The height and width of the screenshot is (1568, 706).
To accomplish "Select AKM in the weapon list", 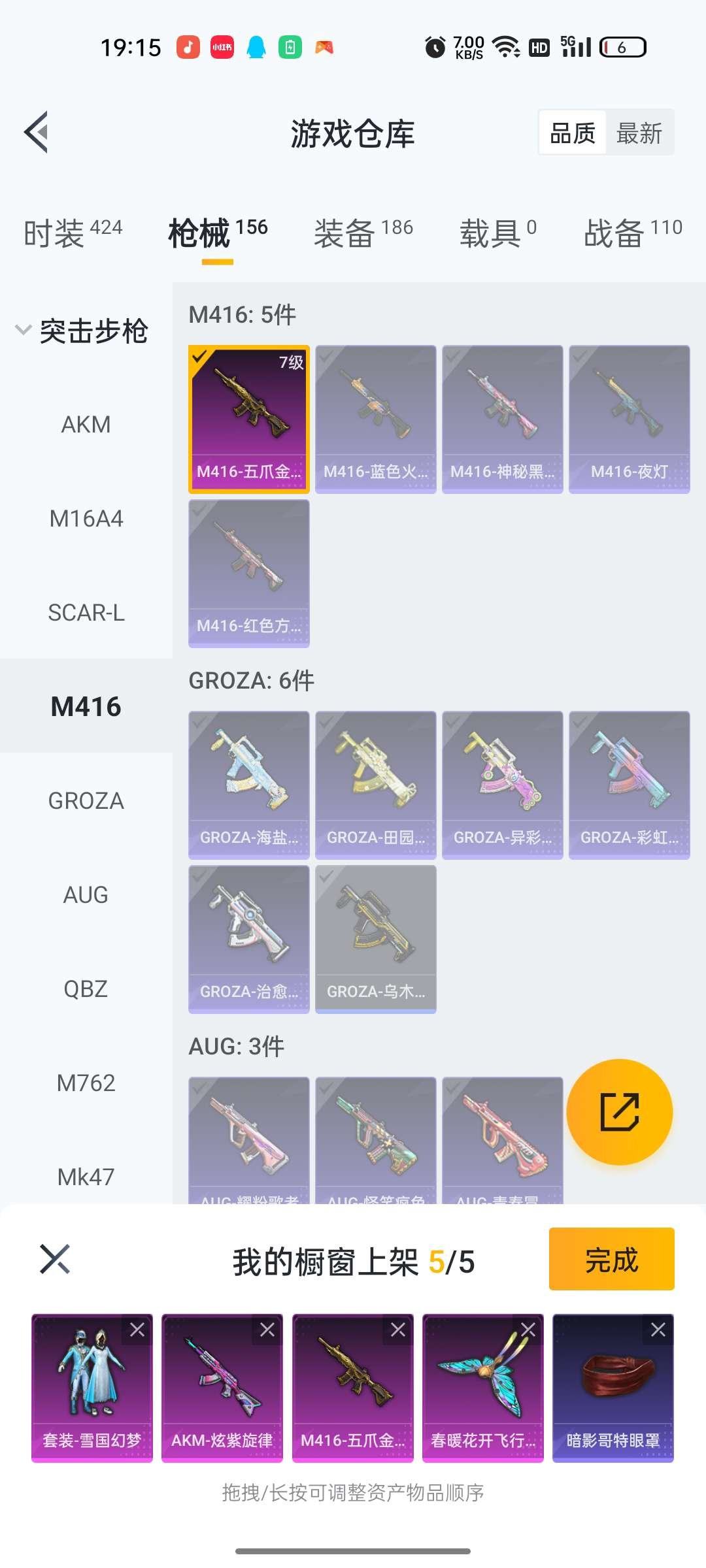I will tap(86, 425).
